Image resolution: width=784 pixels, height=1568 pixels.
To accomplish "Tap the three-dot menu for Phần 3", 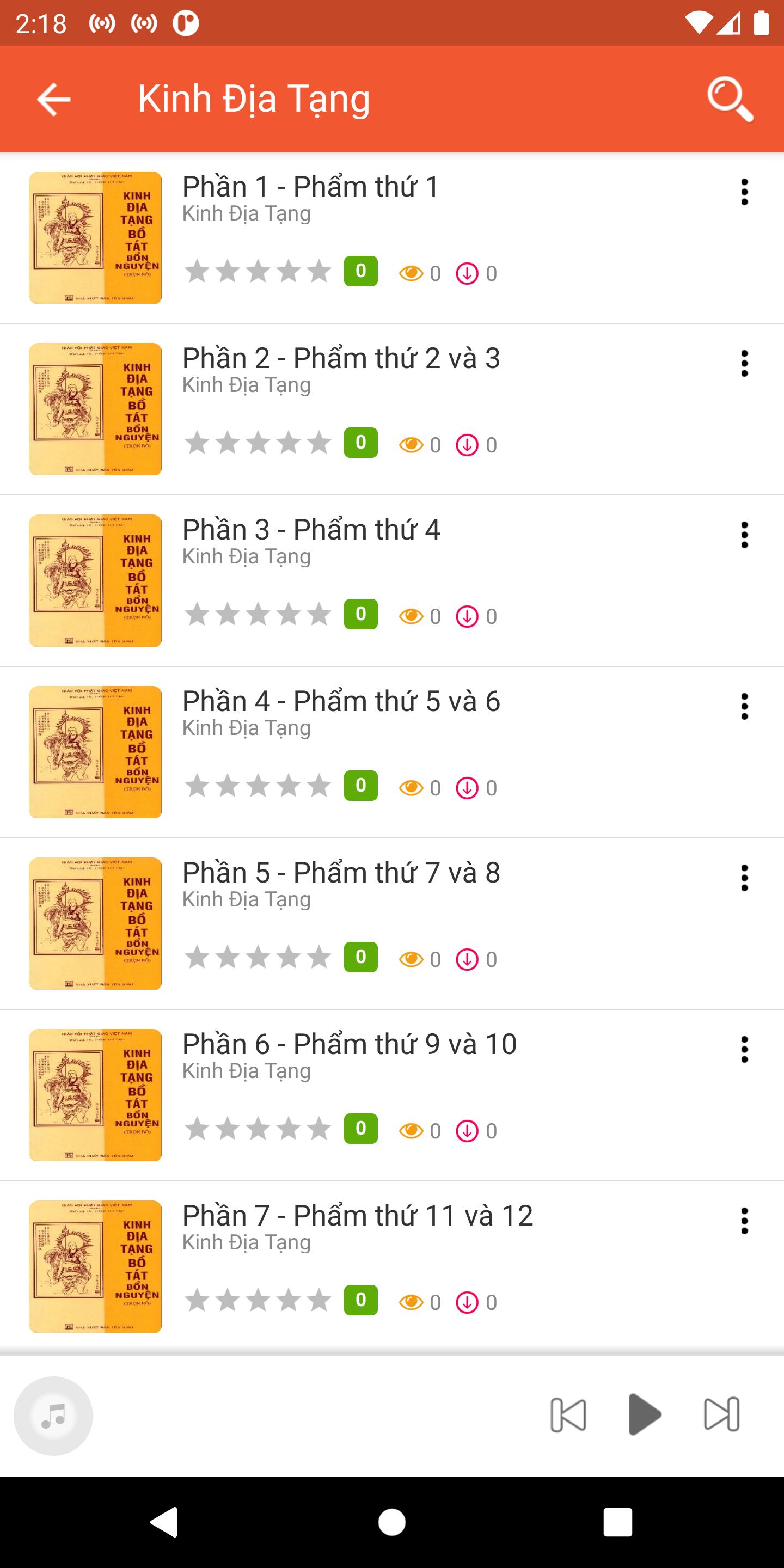I will (744, 536).
